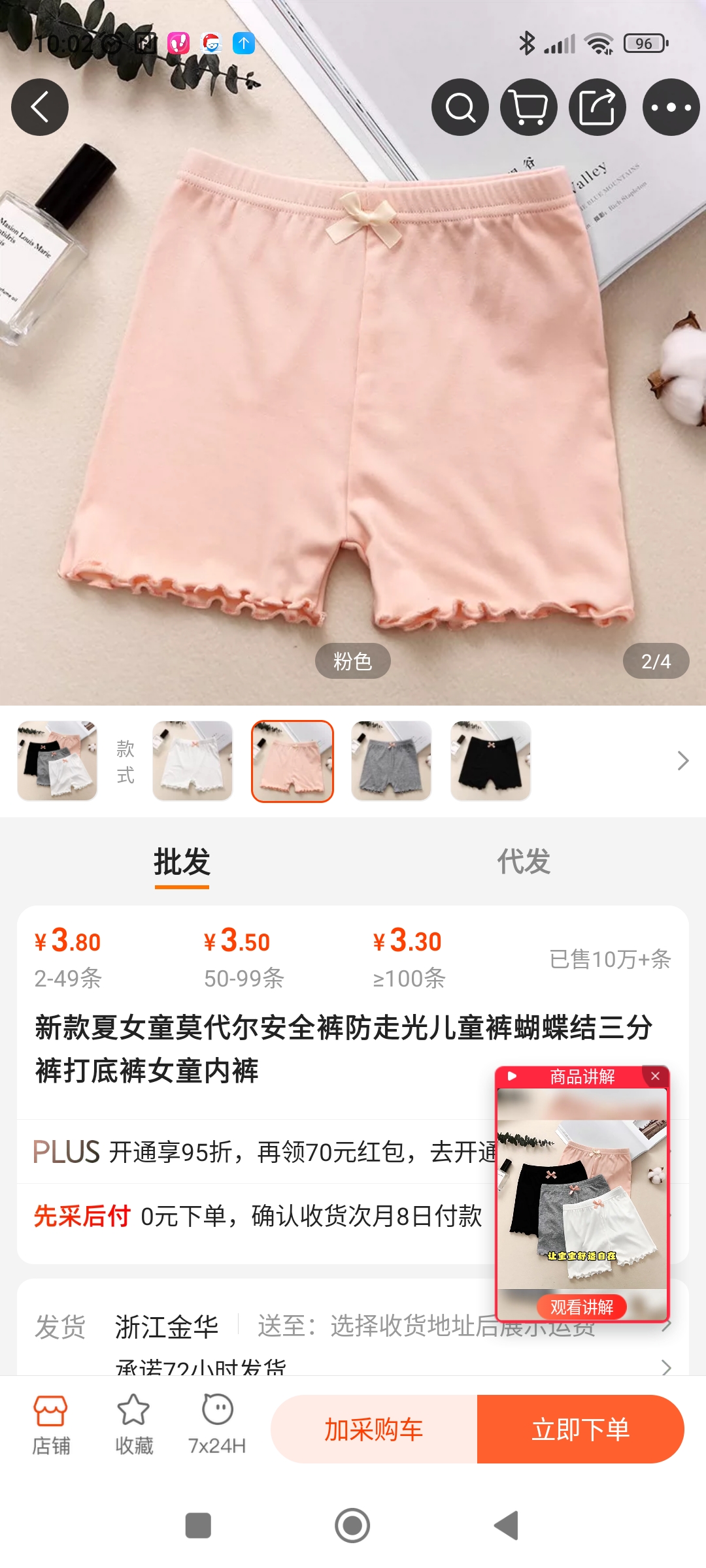Tap 加采购车 to add to cart

[x=374, y=1429]
